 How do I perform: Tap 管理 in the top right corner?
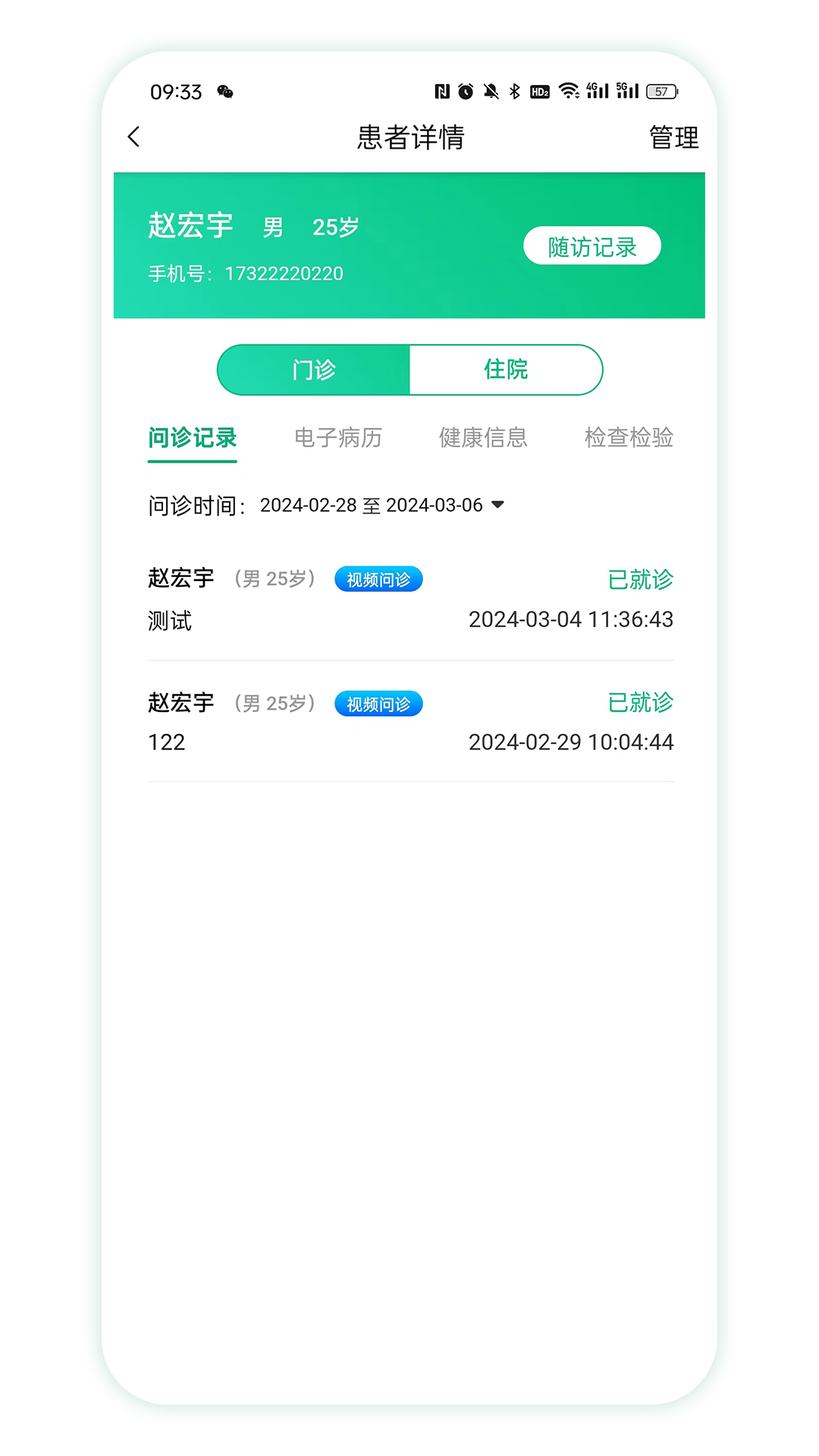click(x=672, y=137)
